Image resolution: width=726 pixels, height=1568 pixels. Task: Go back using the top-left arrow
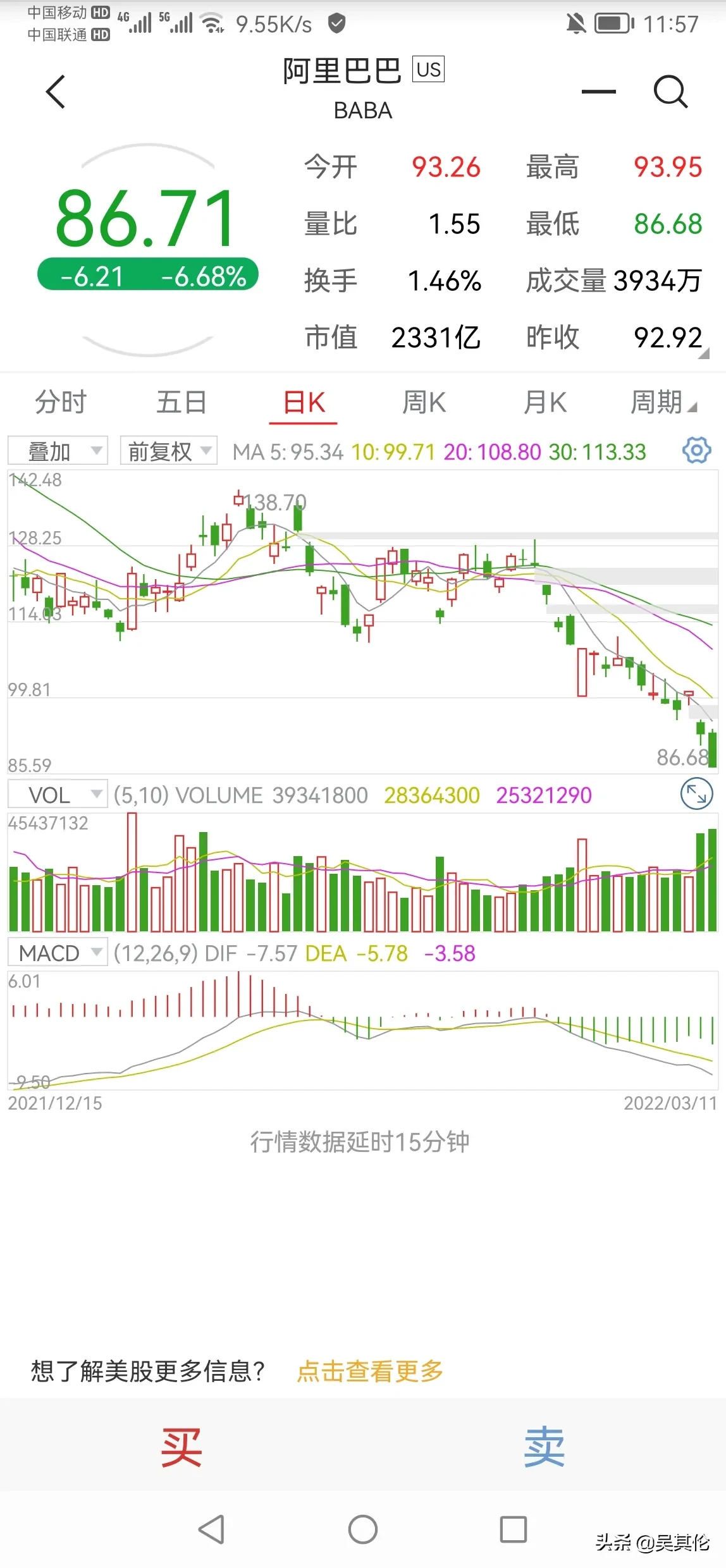point(56,92)
